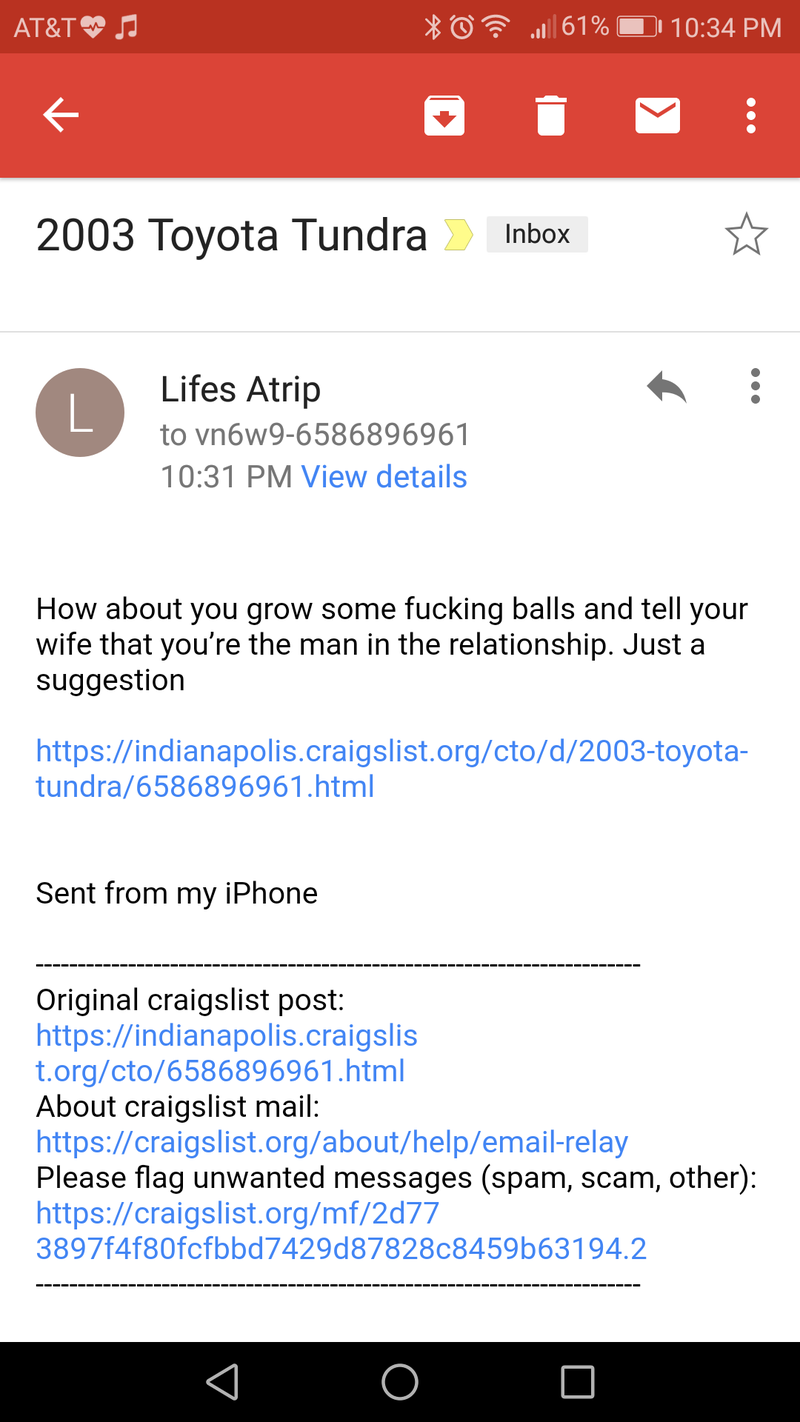Delete this email with the trash icon
Image resolution: width=800 pixels, height=1422 pixels.
click(550, 116)
